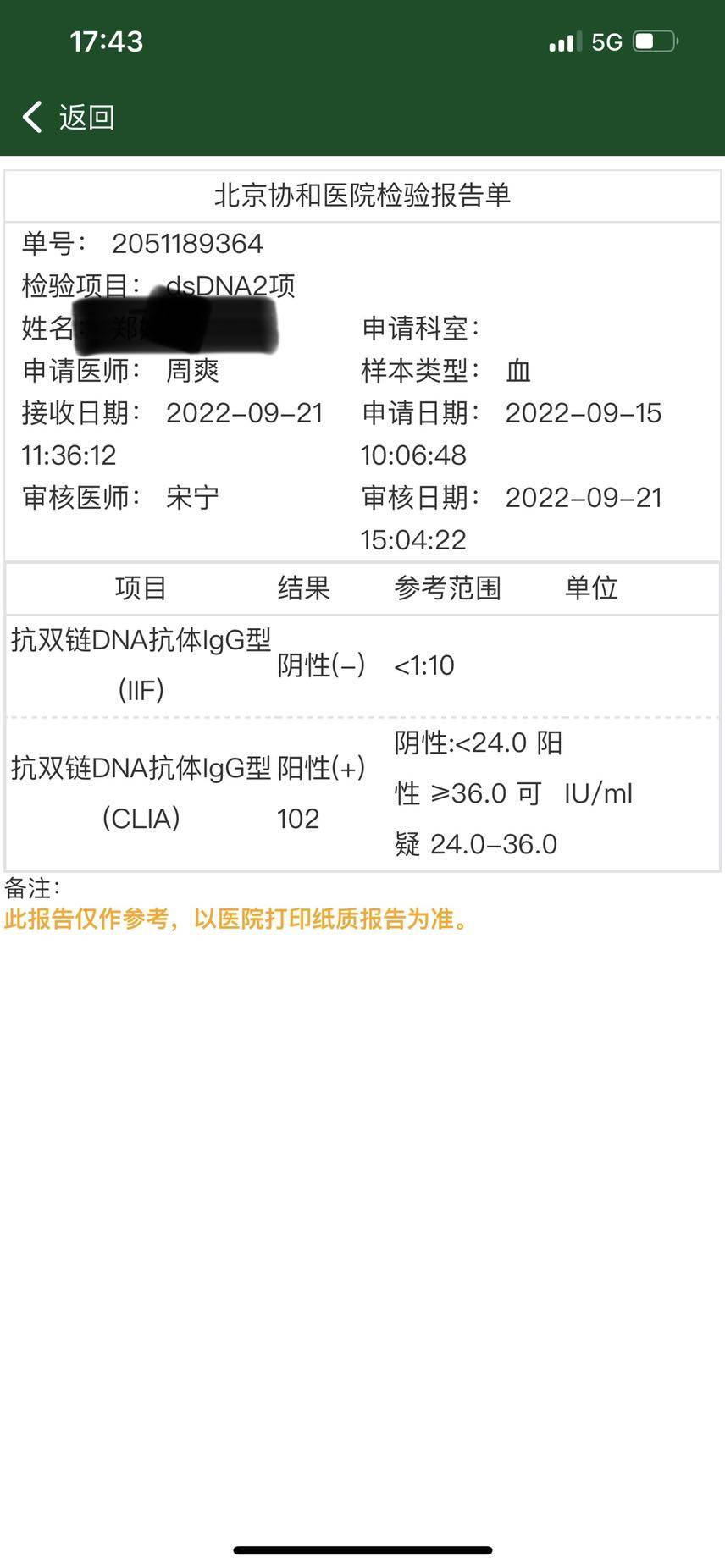The width and height of the screenshot is (725, 1568).
Task: Tap the 返回 back button
Action: 69,117
